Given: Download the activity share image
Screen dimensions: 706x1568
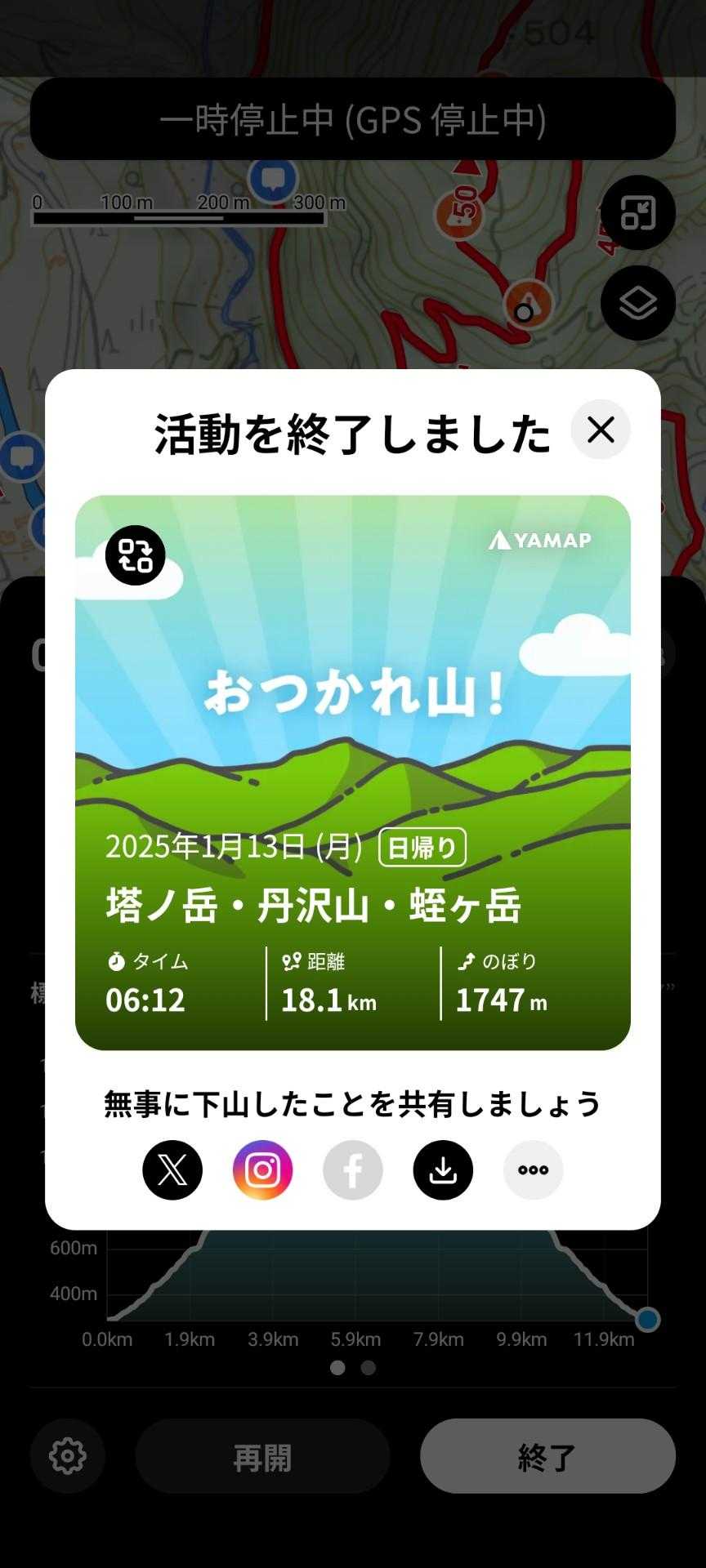Looking at the screenshot, I should tap(443, 1170).
